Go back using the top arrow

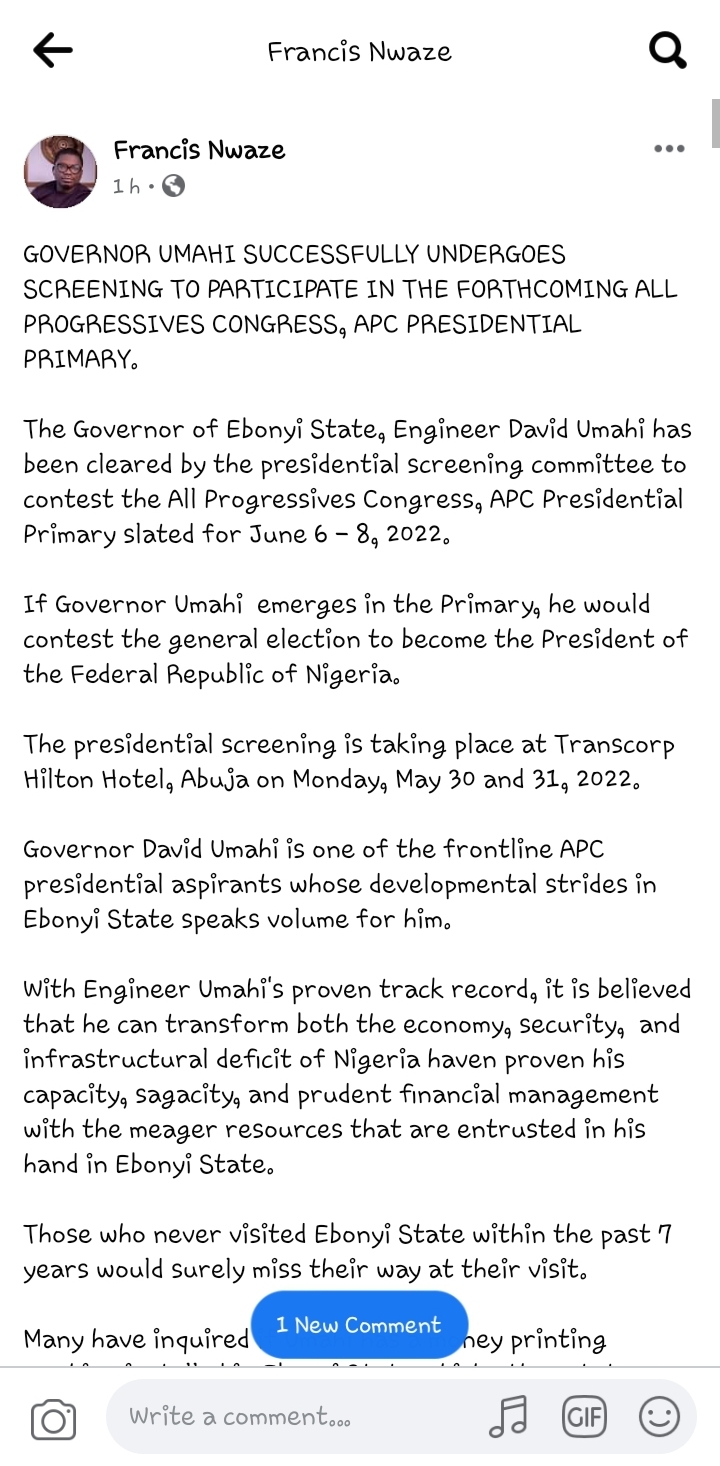(53, 50)
